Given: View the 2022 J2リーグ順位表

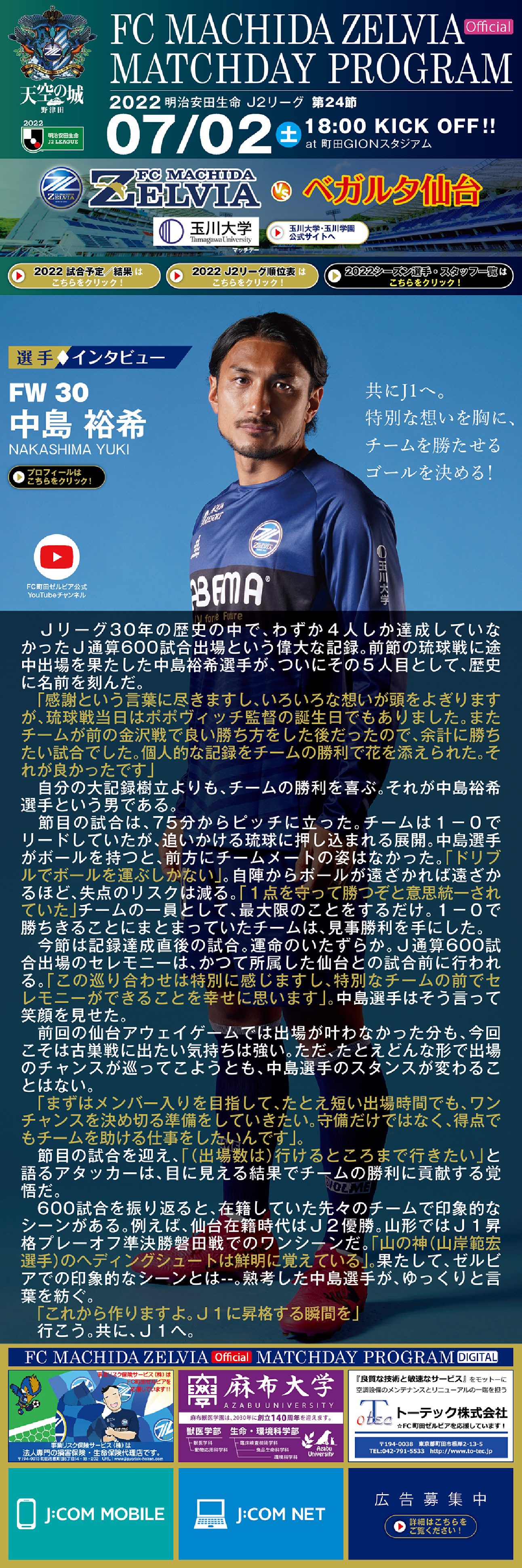Looking at the screenshot, I should point(242,276).
